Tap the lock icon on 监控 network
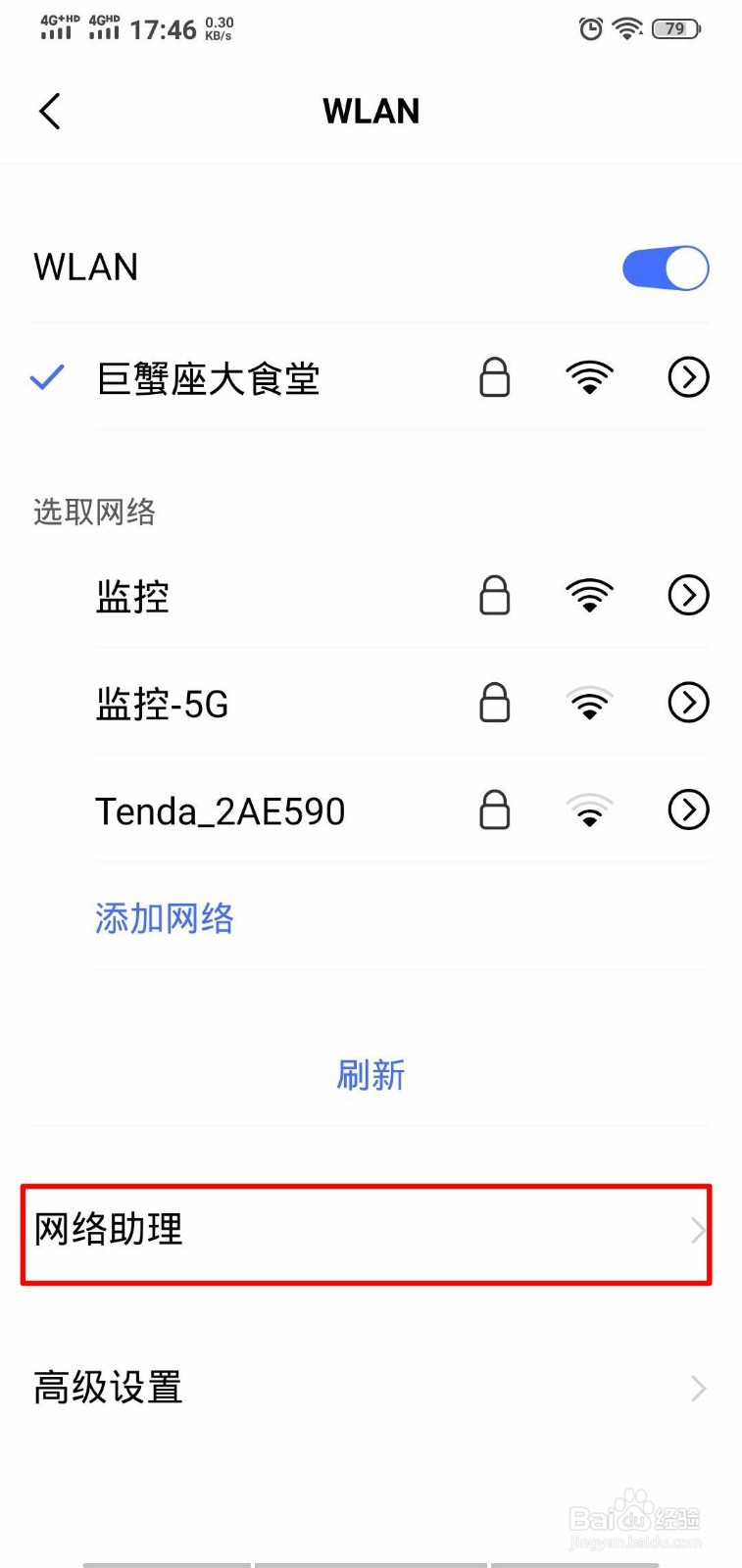The height and width of the screenshot is (1568, 742). pyautogui.click(x=495, y=595)
